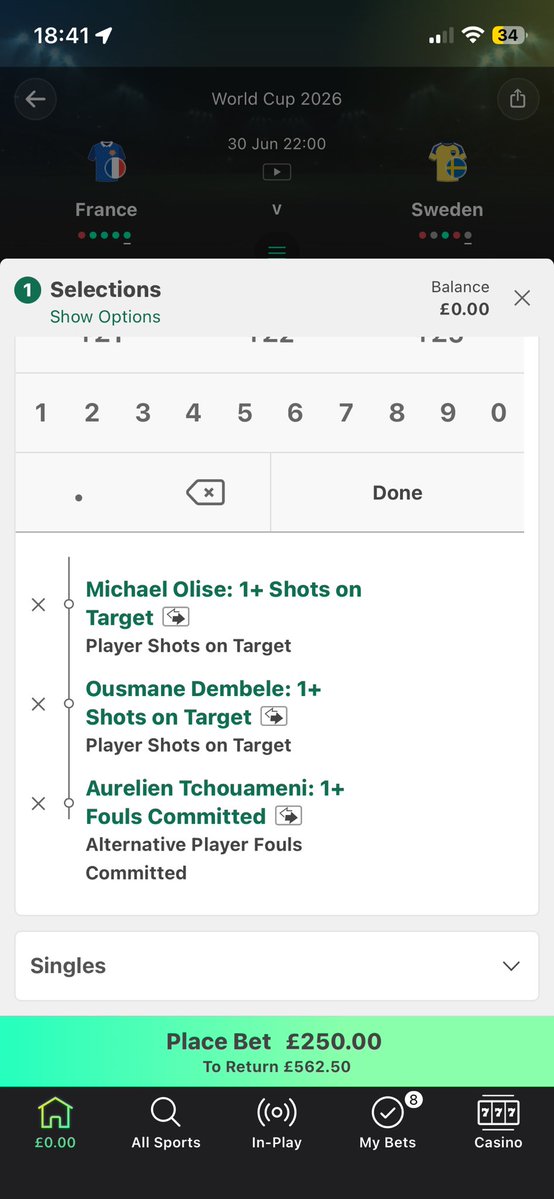
Task: Open All Sports search
Action: tap(165, 1123)
